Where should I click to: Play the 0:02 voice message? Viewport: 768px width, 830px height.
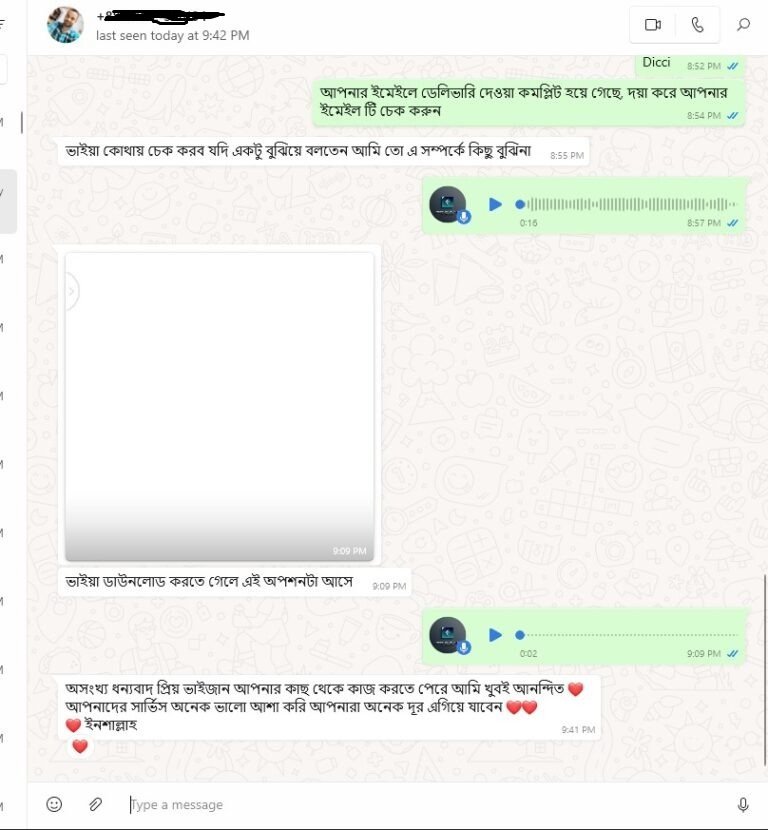pyautogui.click(x=495, y=635)
